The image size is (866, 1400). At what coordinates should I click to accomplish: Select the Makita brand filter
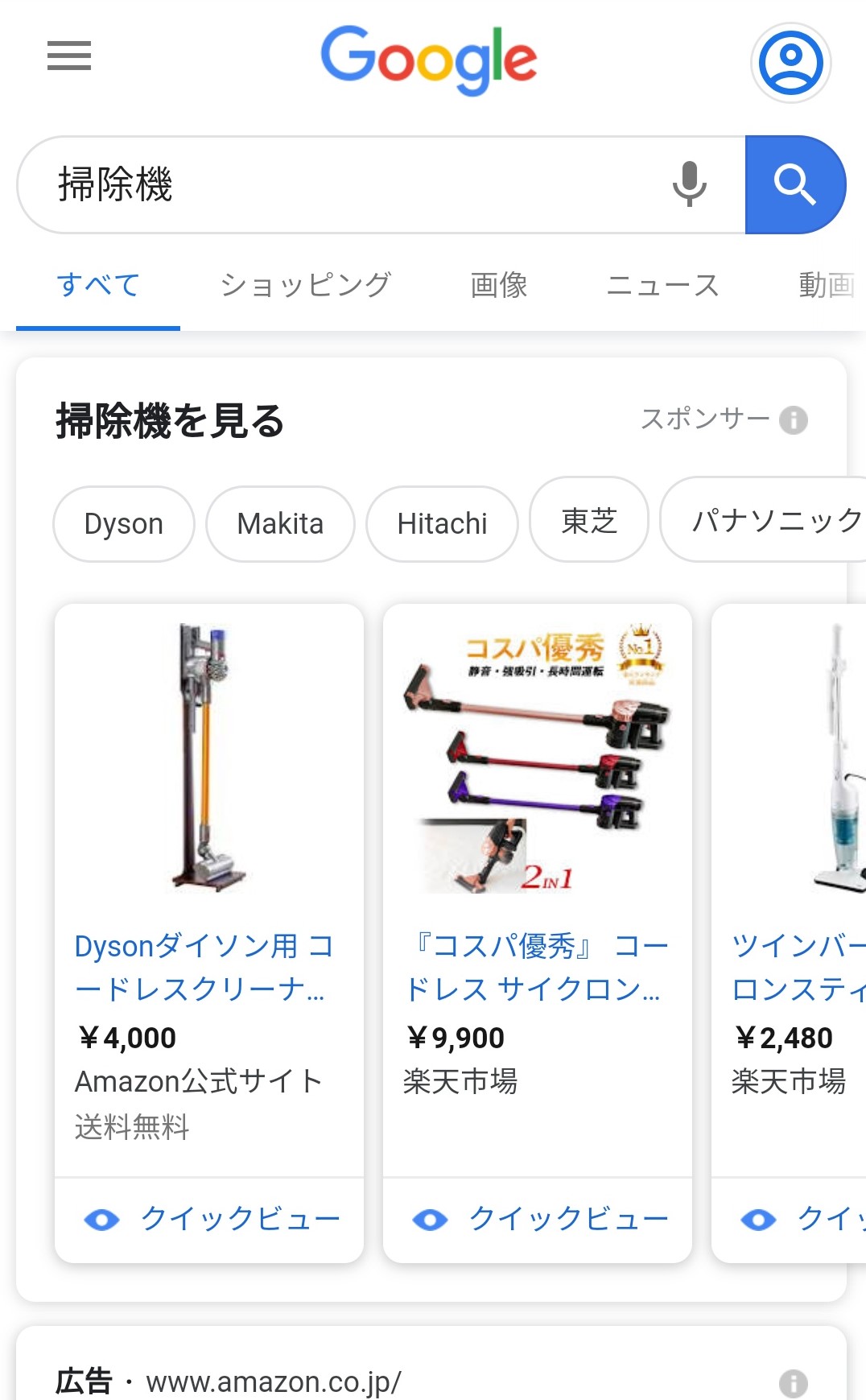[278, 523]
